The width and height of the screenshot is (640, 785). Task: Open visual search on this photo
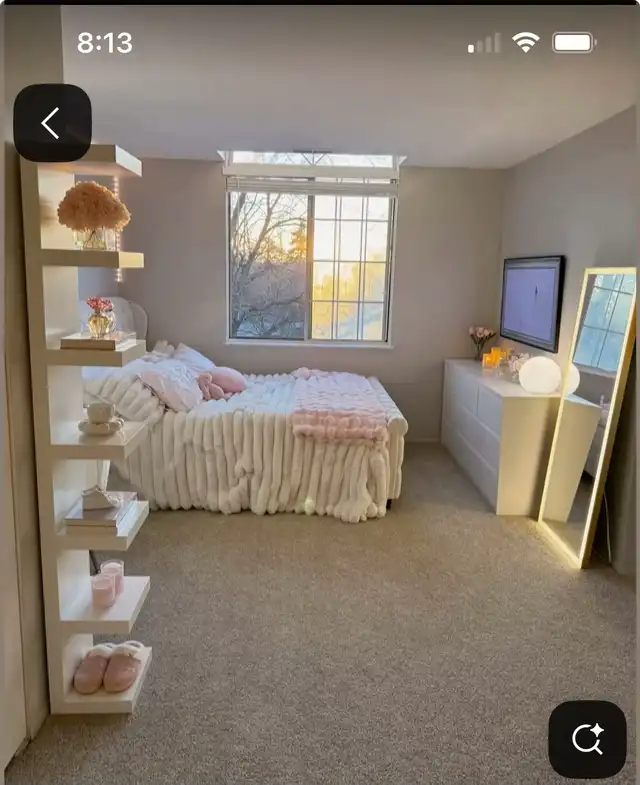click(587, 739)
